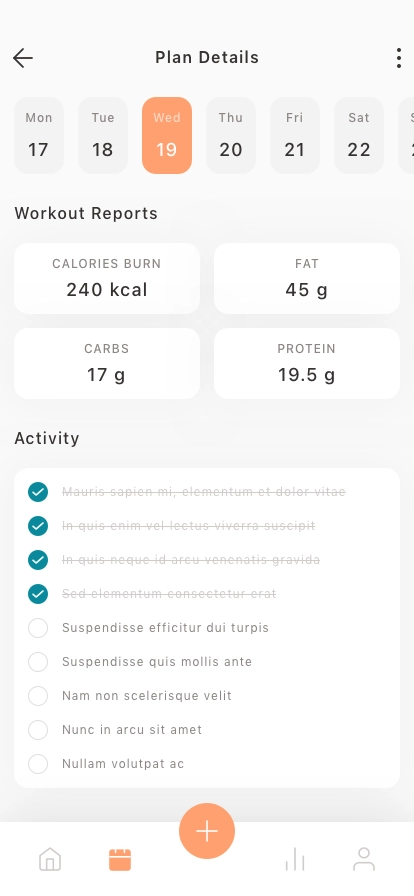Uncheck "Sed elementum consectetur erat" activity

click(38, 594)
